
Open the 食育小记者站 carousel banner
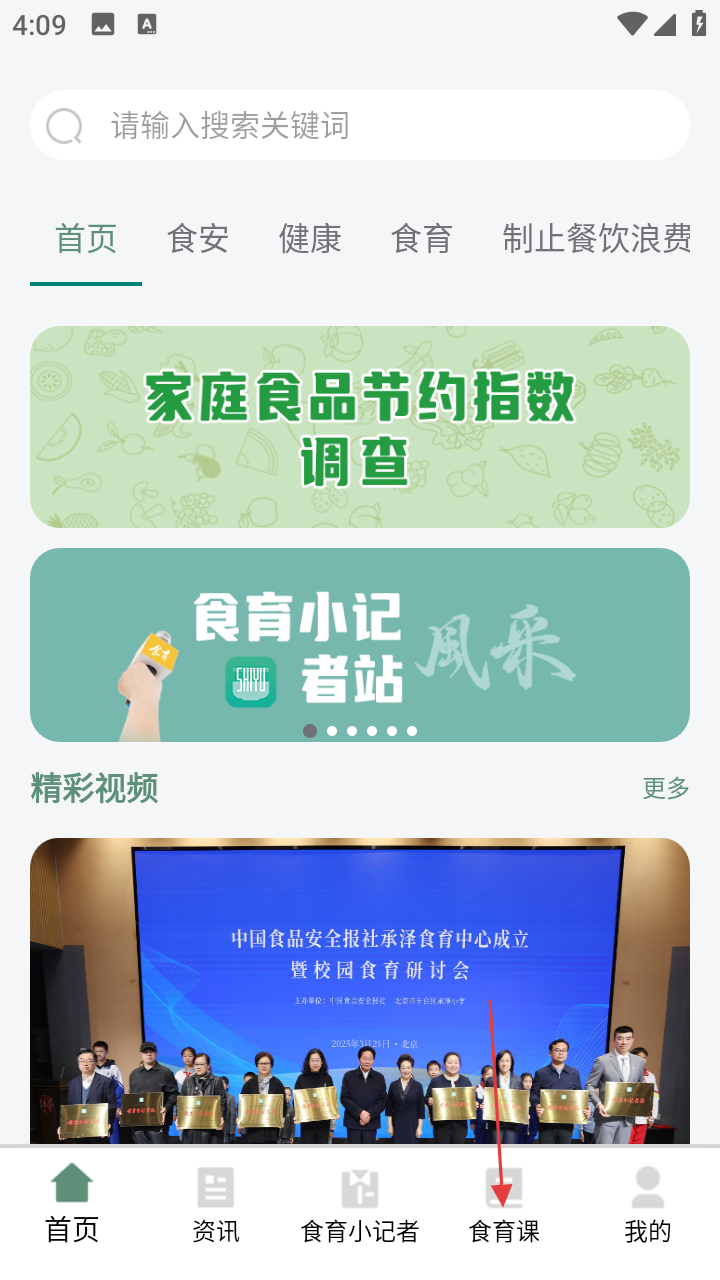pyautogui.click(x=360, y=645)
